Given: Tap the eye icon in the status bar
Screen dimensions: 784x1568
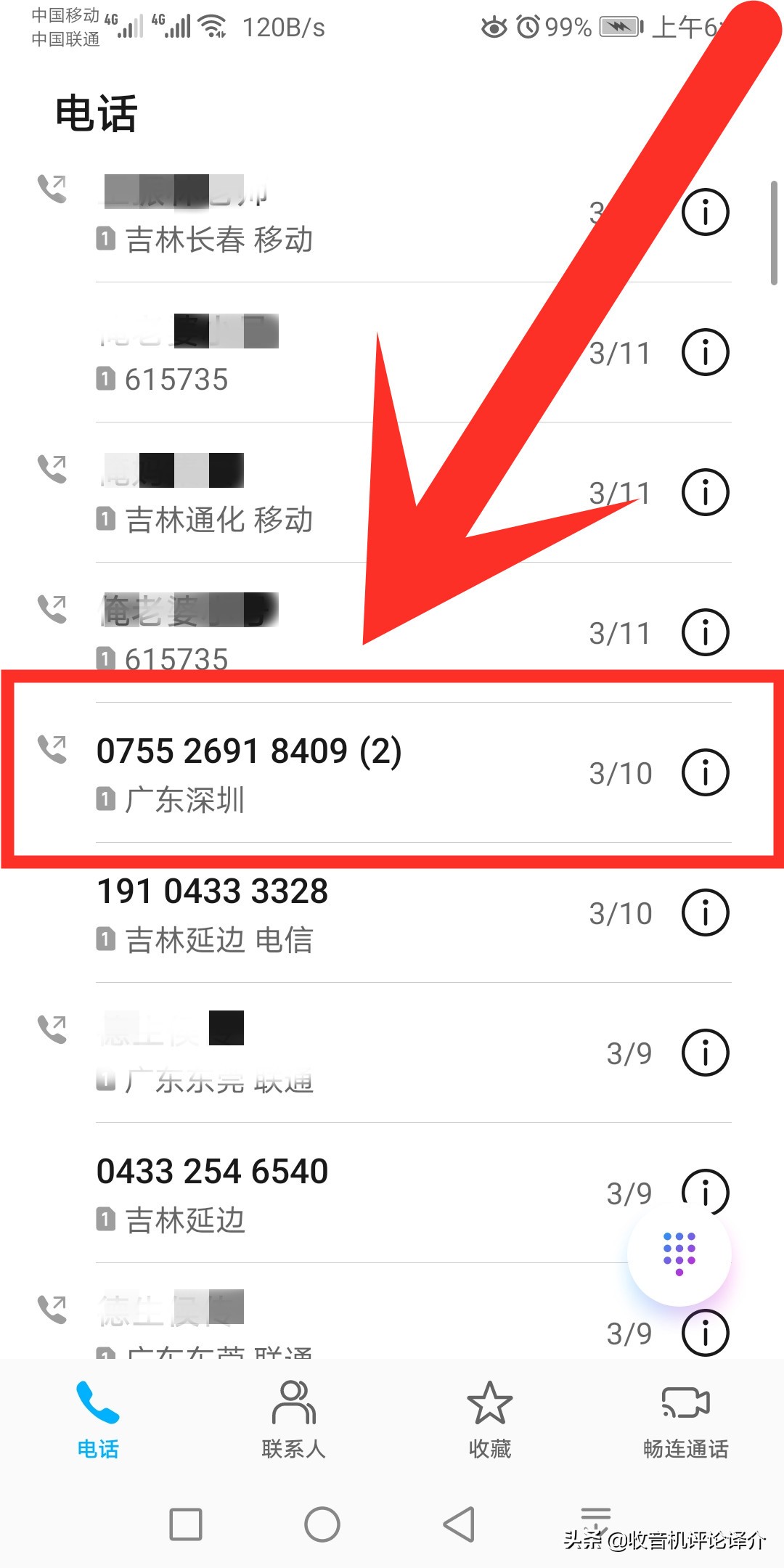Looking at the screenshot, I should [493, 27].
